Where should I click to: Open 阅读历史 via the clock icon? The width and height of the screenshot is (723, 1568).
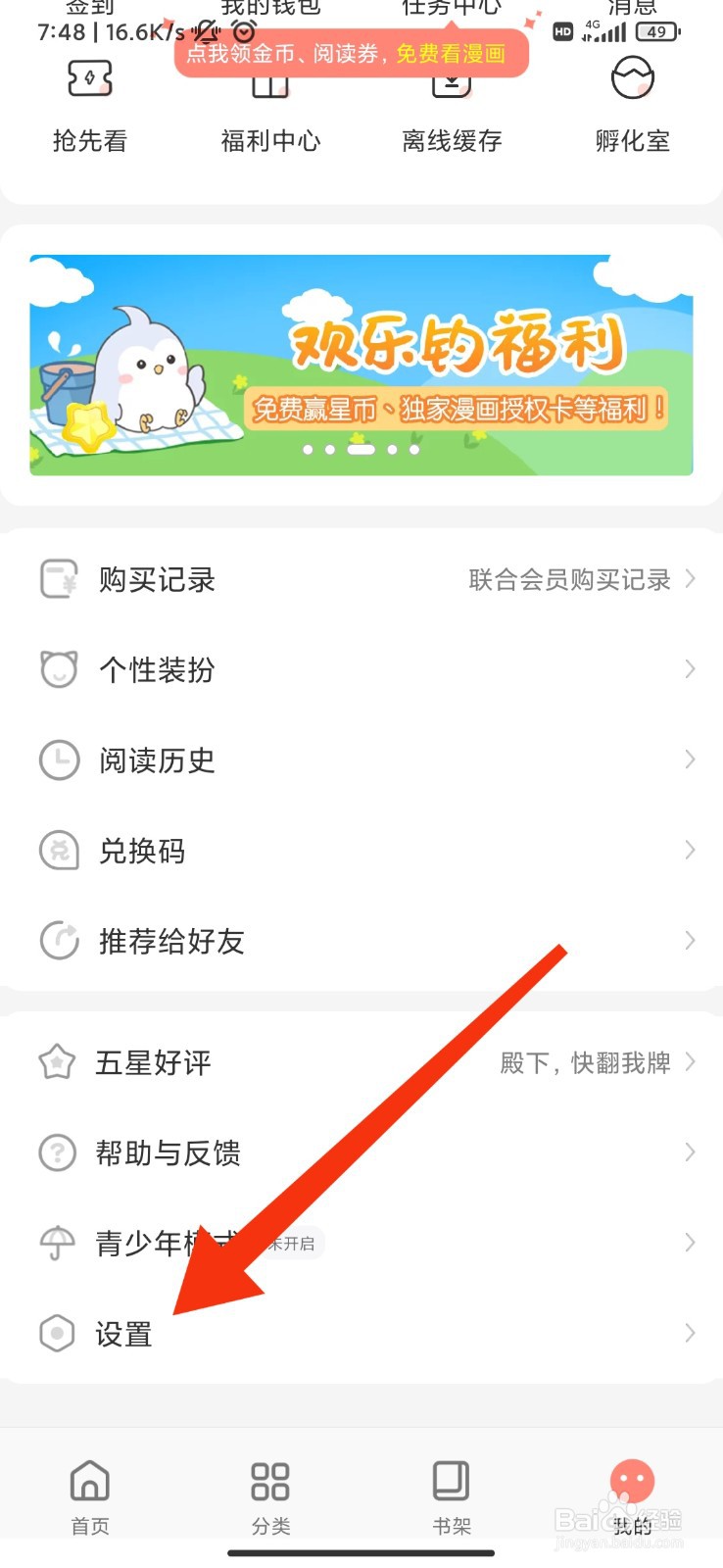[58, 759]
